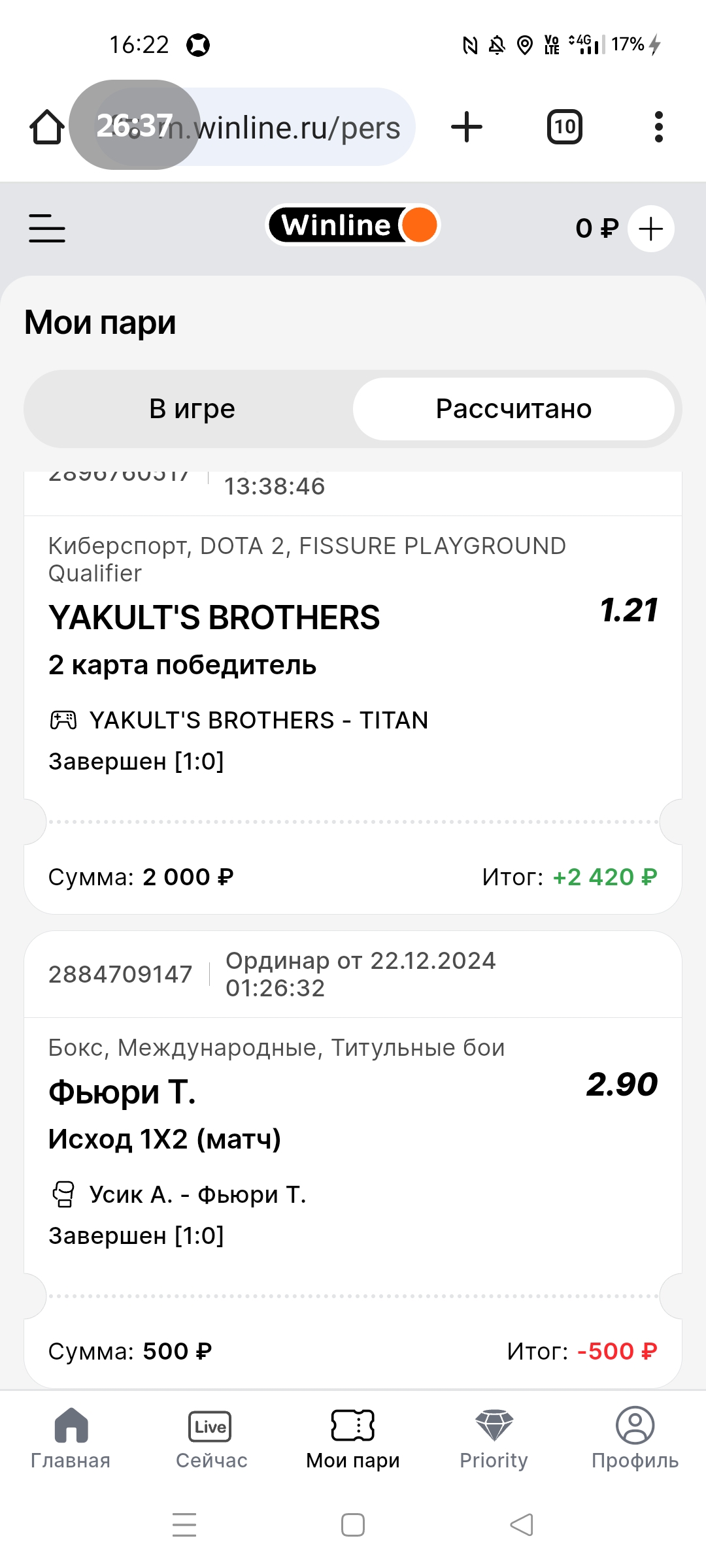The height and width of the screenshot is (1568, 706).
Task: Open the hamburger drawer menu
Action: (x=47, y=228)
